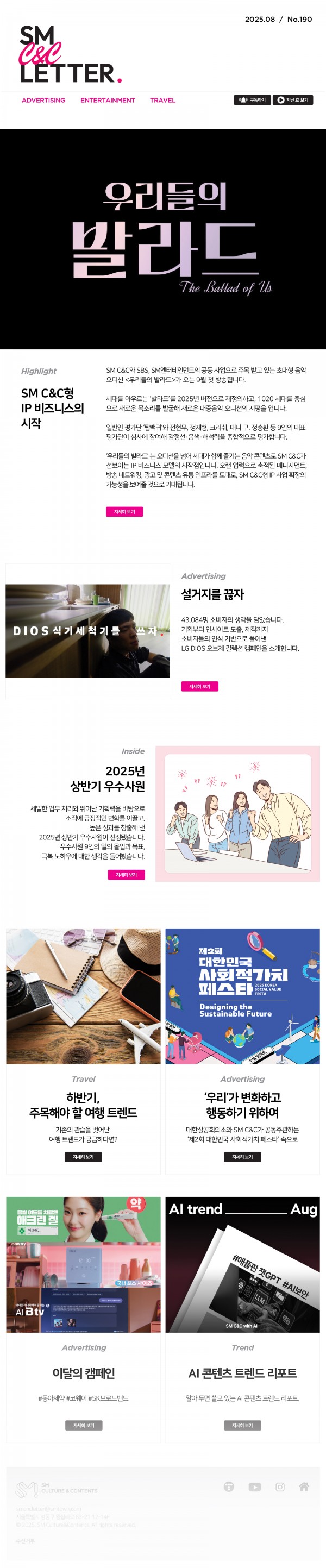326x1568 pixels.
Task: View the AI 콘텐츠 트렌드 리포트 details
Action: pyautogui.click(x=242, y=1425)
